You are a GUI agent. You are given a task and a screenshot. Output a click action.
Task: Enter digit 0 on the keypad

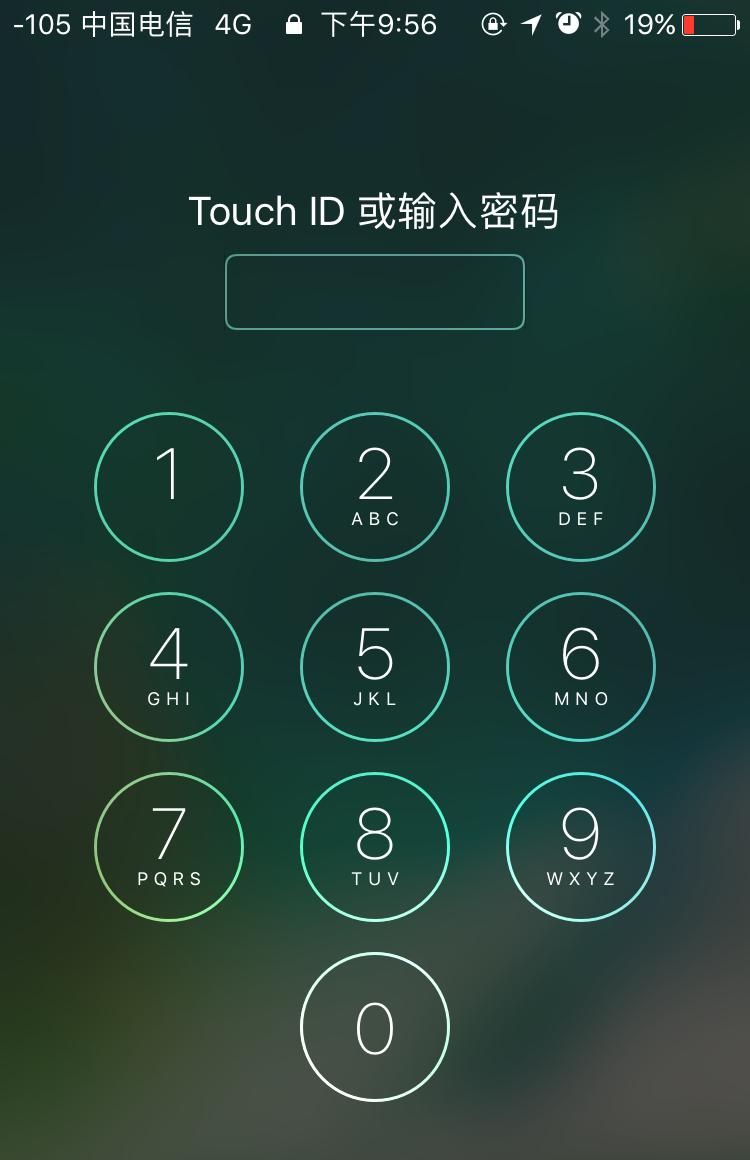tap(375, 1027)
